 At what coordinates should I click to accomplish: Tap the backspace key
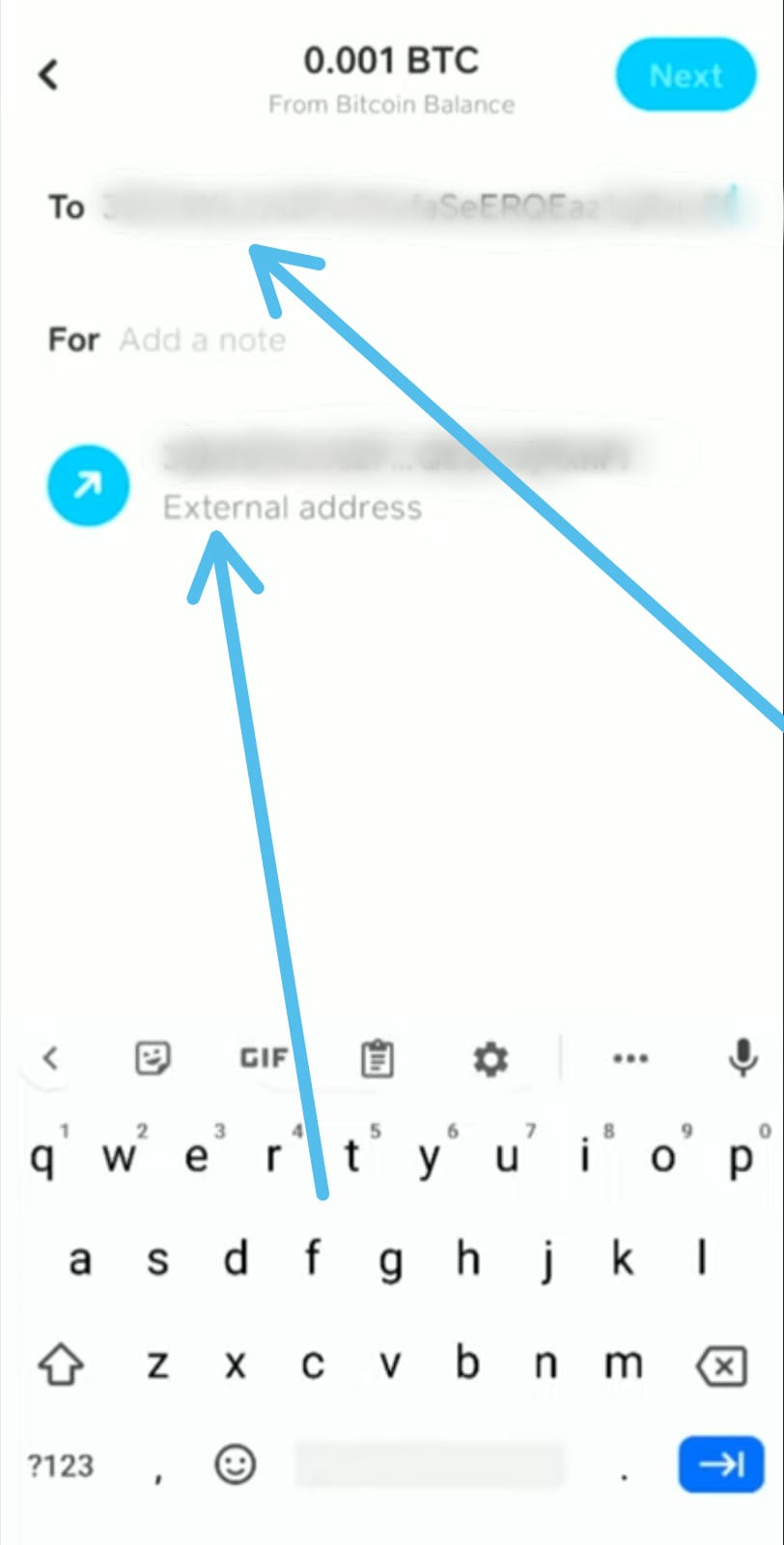[x=720, y=1366]
